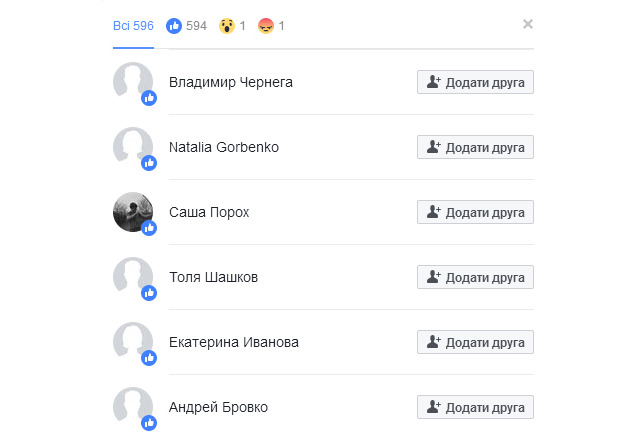View Саша Порох's profile photo
The width and height of the screenshot is (640, 439).
tap(132, 211)
